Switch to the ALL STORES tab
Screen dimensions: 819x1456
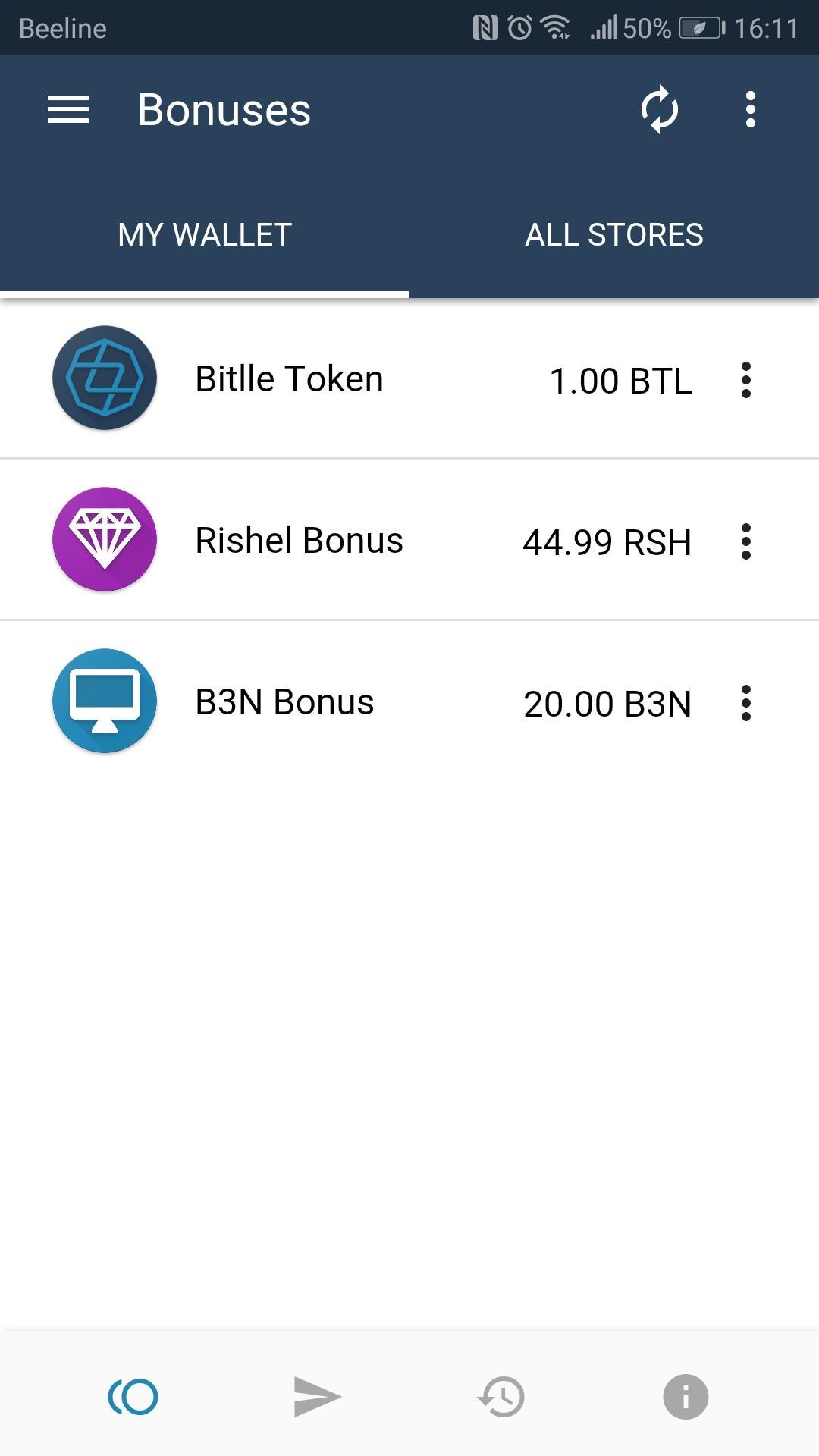pos(614,234)
